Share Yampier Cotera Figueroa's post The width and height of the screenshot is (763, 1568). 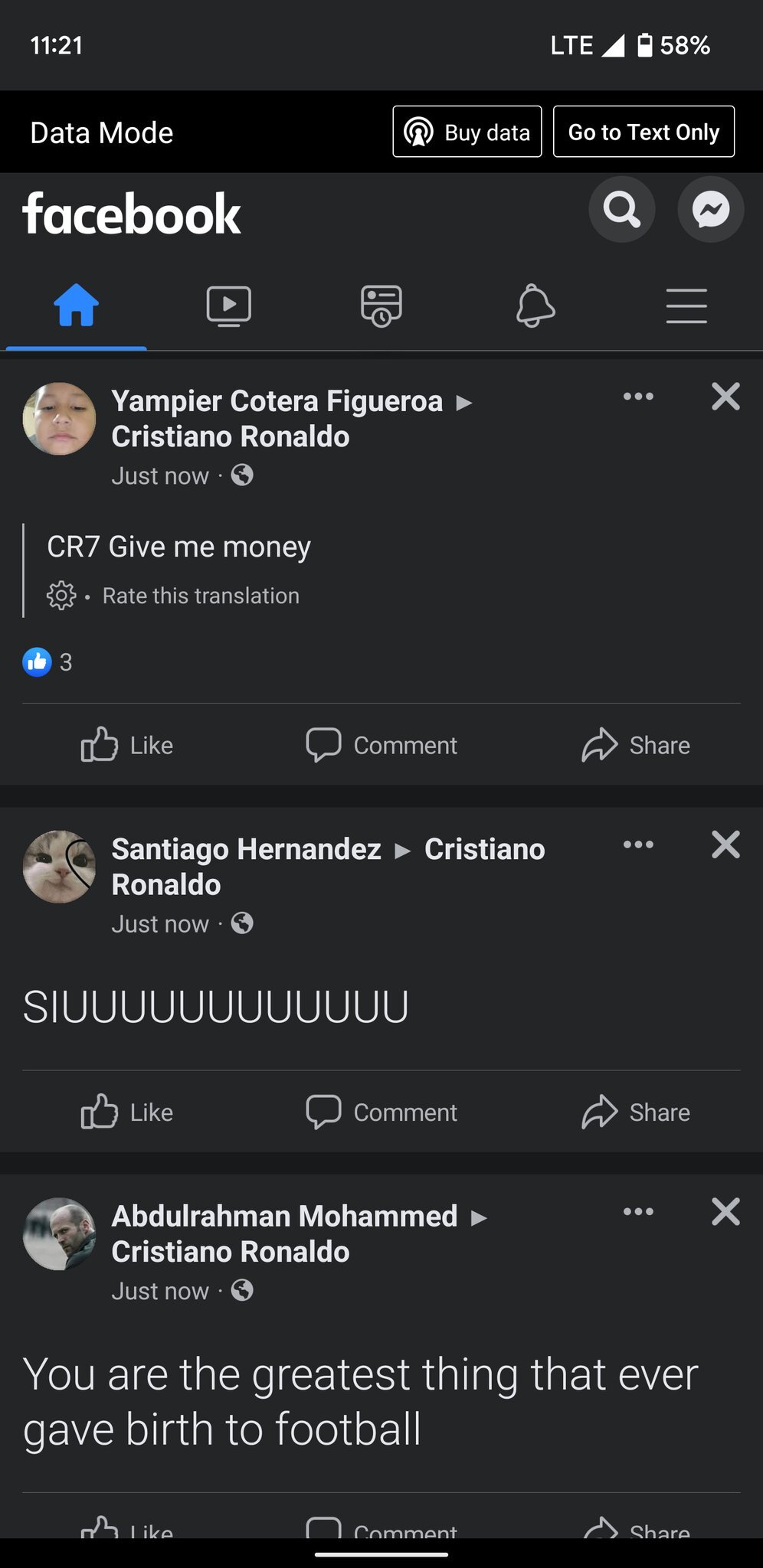pos(636,745)
